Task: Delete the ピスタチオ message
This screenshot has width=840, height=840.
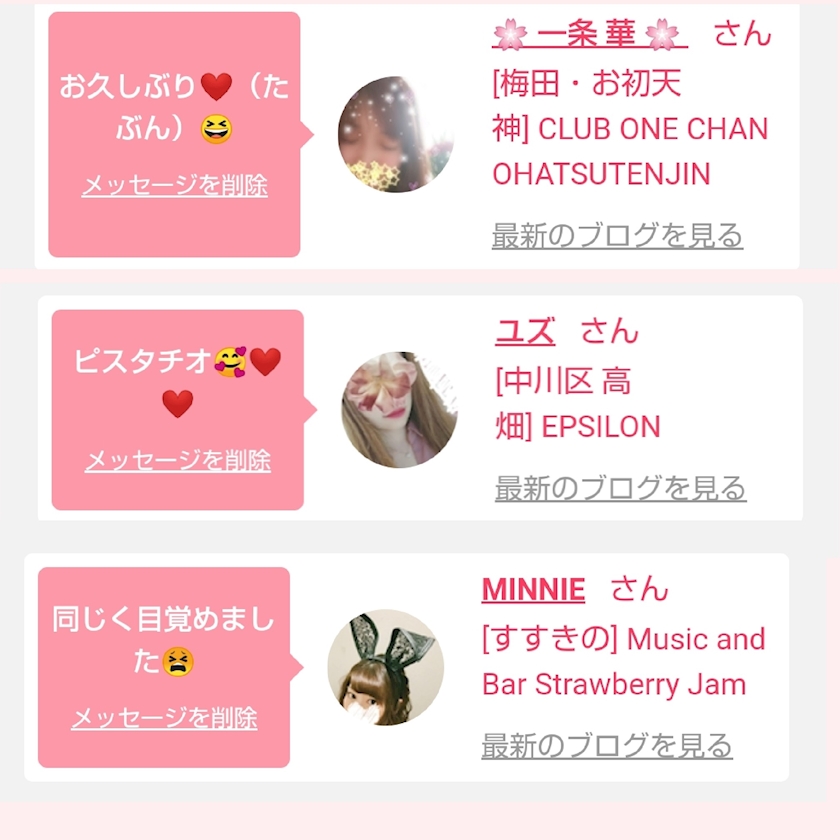Action: click(x=178, y=461)
